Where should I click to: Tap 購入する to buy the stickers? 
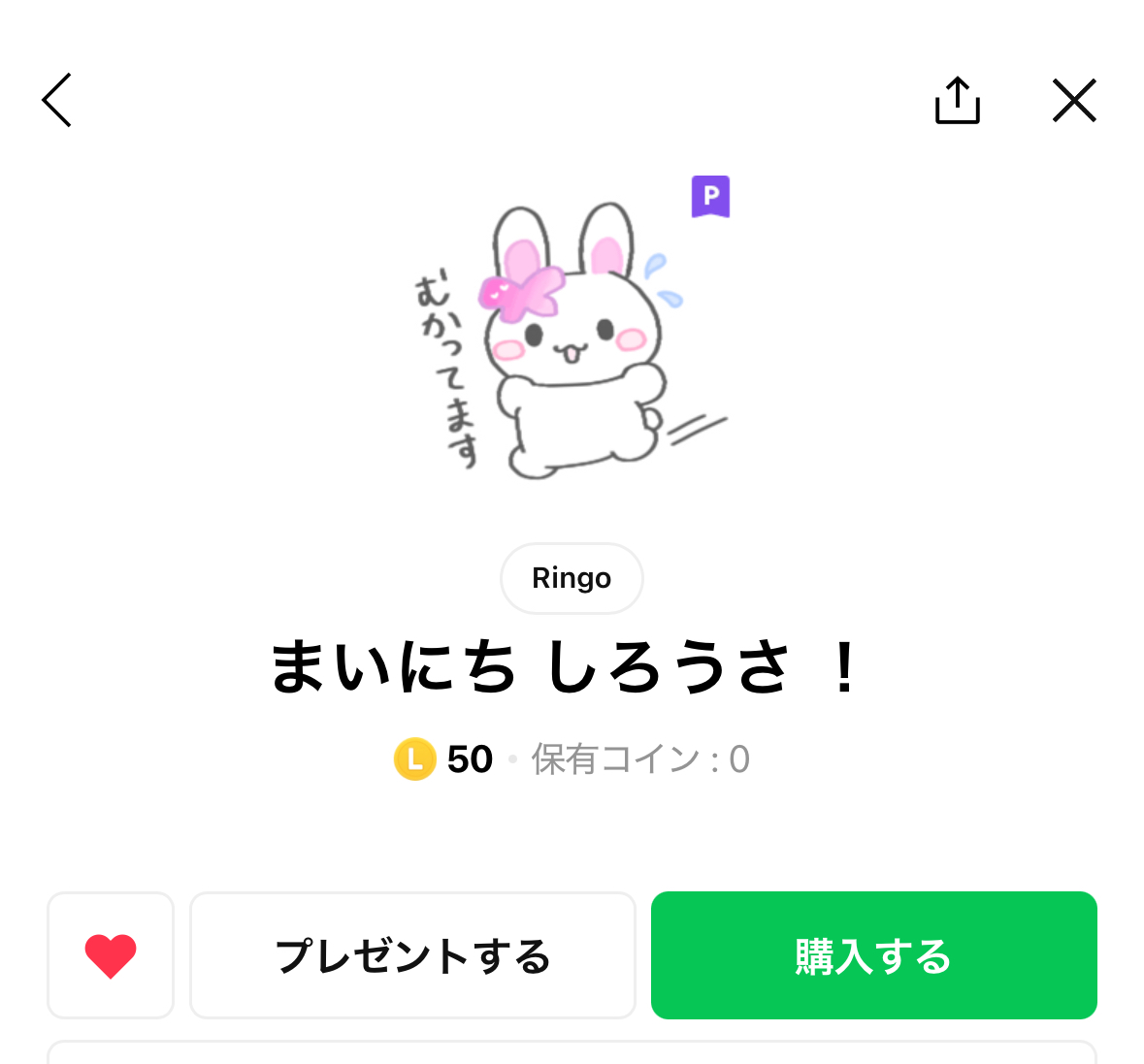point(873,955)
